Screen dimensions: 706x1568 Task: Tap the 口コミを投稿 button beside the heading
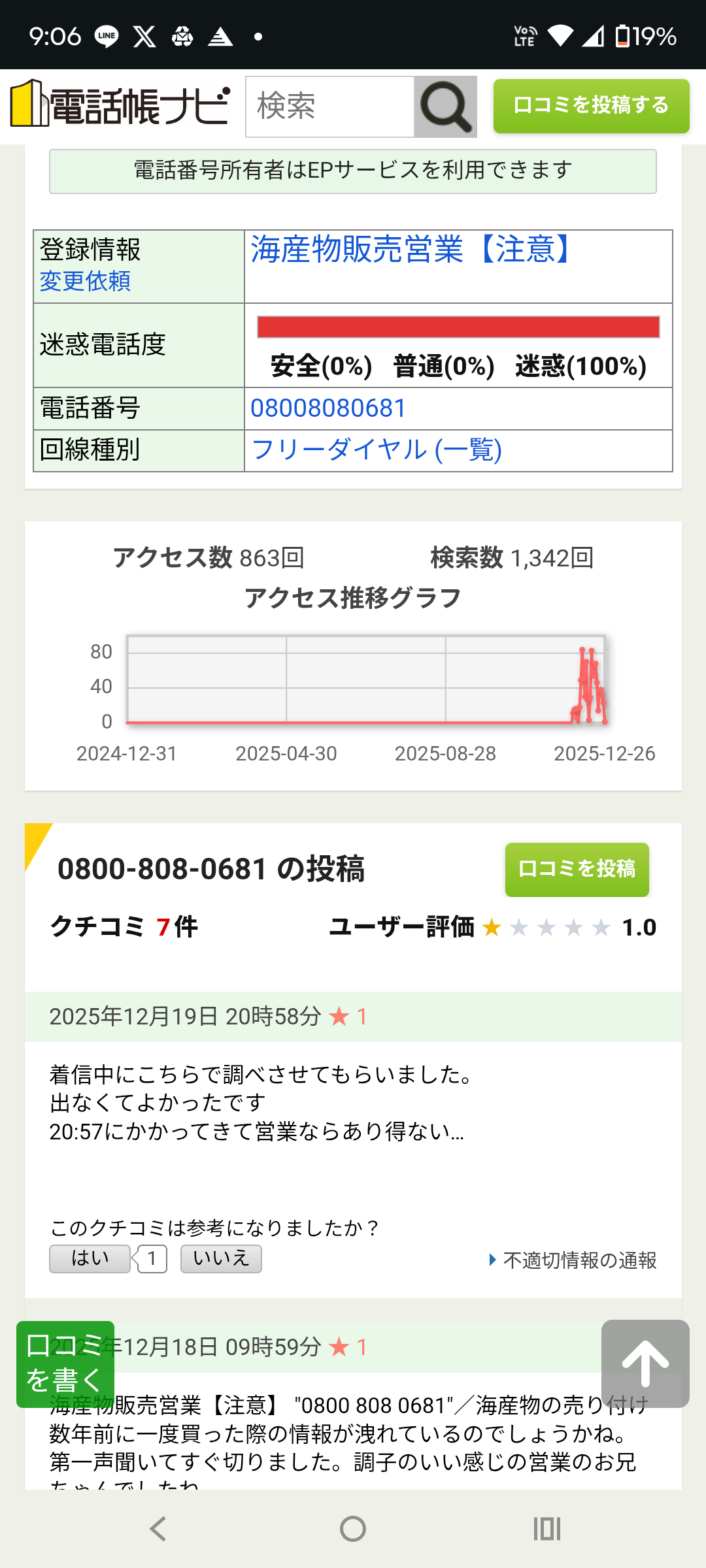(x=577, y=869)
